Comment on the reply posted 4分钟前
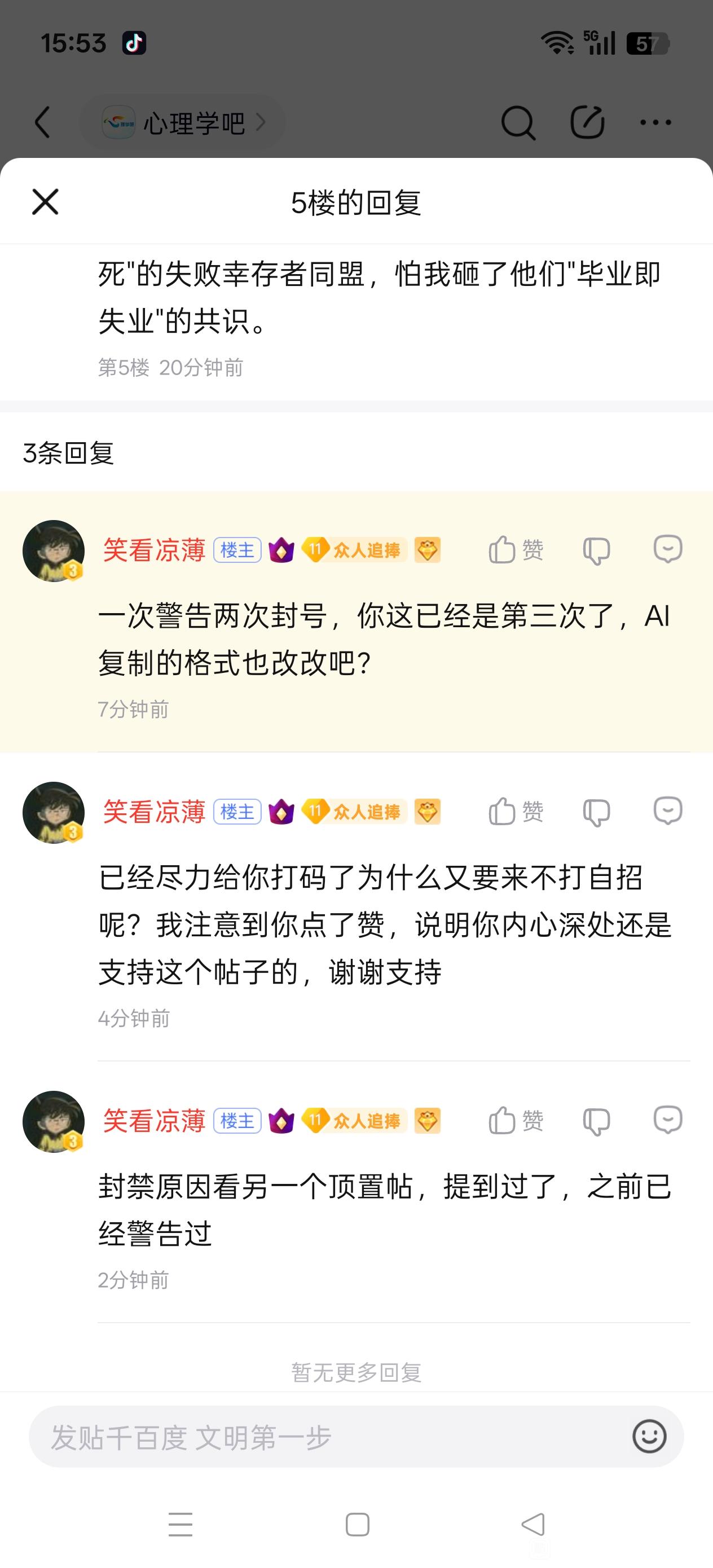 click(x=667, y=811)
